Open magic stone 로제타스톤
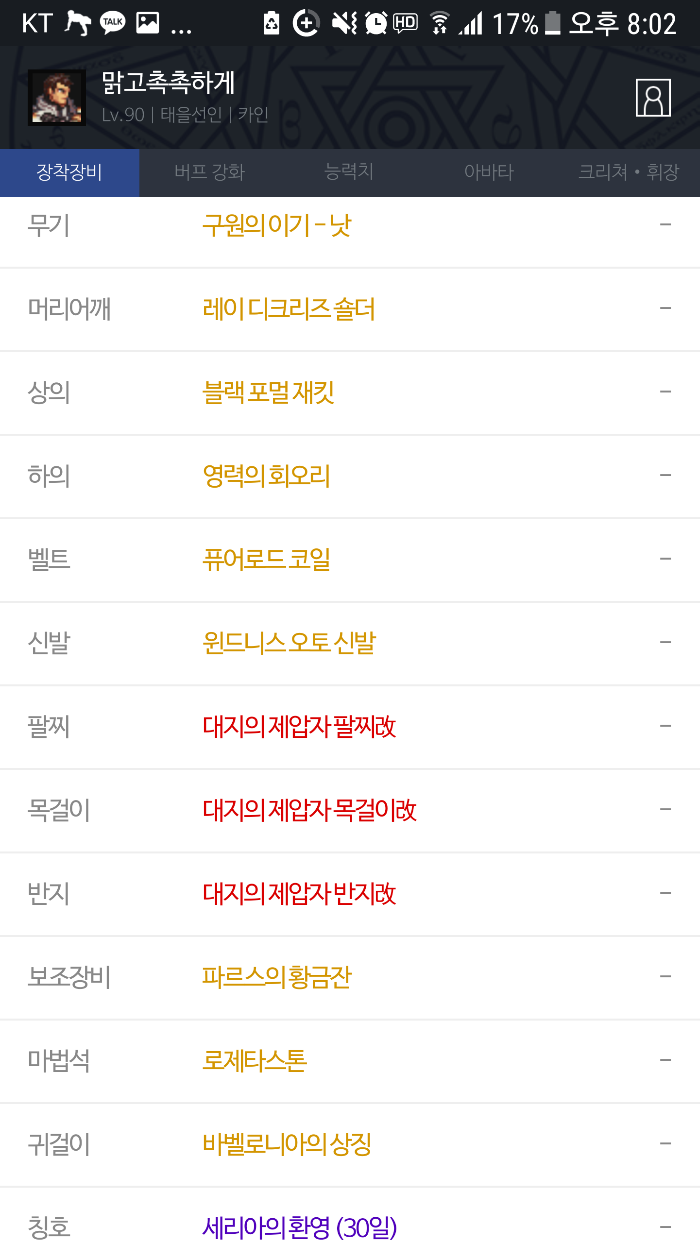 (254, 1061)
